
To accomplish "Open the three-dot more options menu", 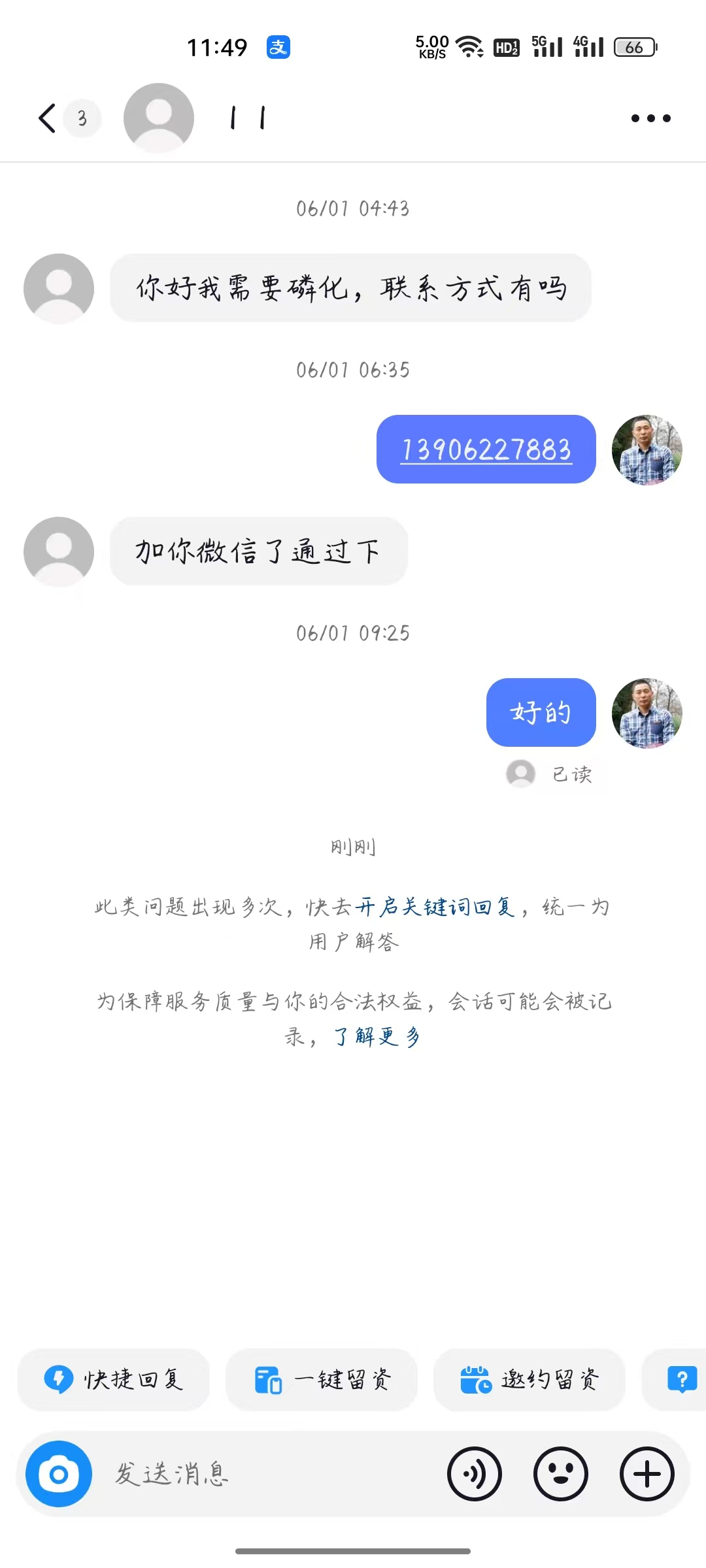I will pos(650,118).
